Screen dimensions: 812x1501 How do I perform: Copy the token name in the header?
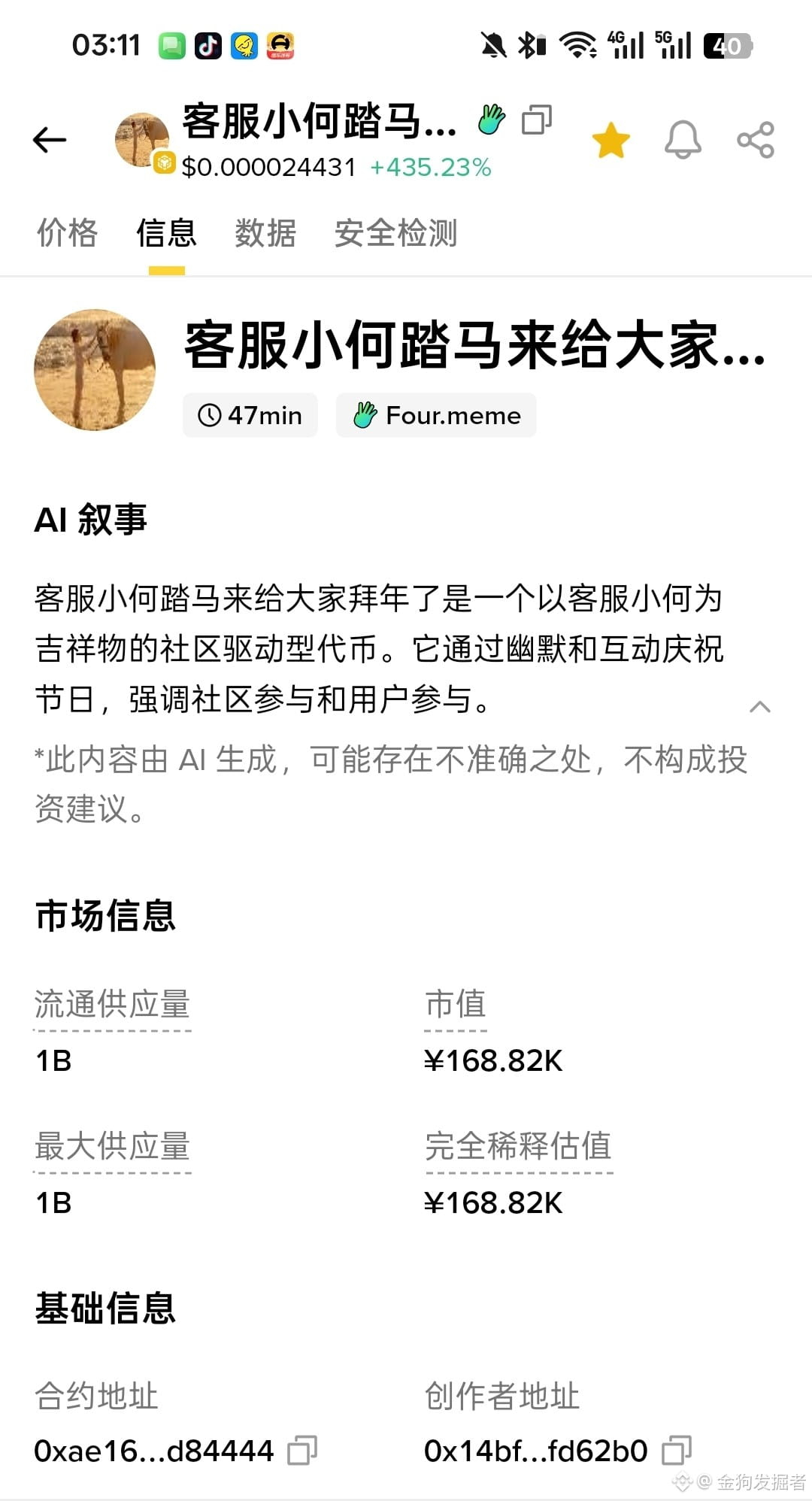[536, 120]
